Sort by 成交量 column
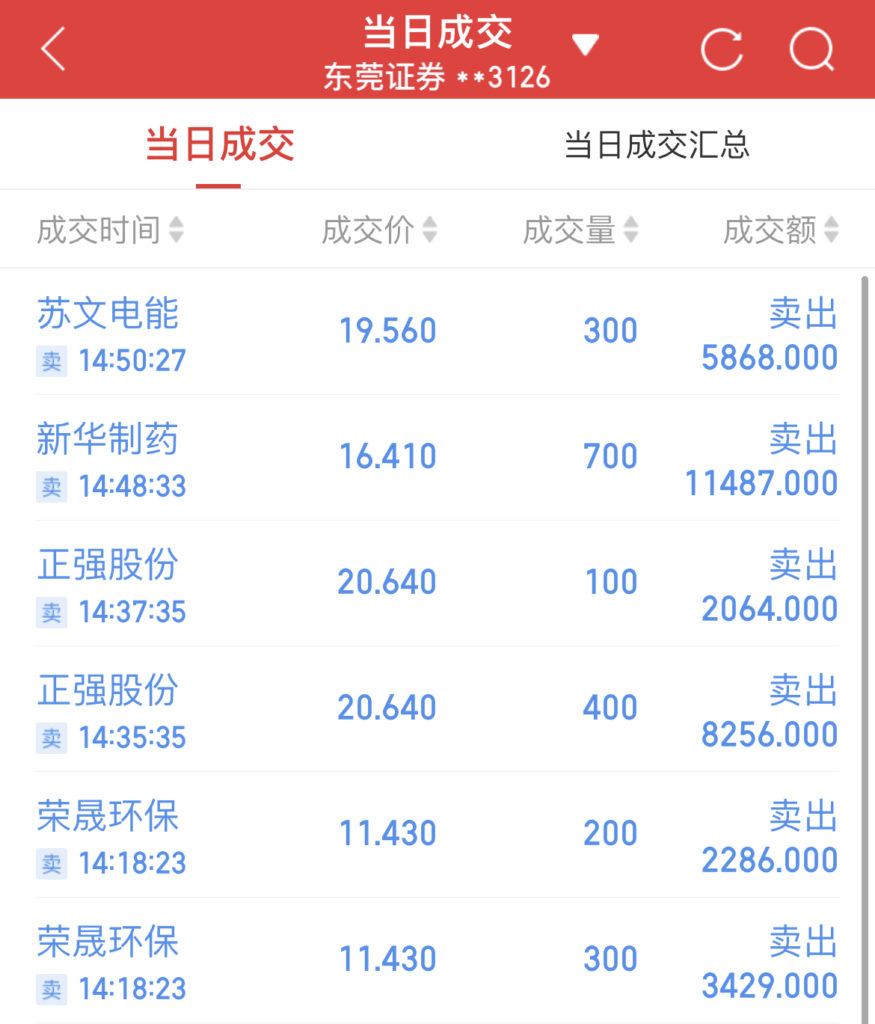The width and height of the screenshot is (875, 1024). pyautogui.click(x=580, y=231)
